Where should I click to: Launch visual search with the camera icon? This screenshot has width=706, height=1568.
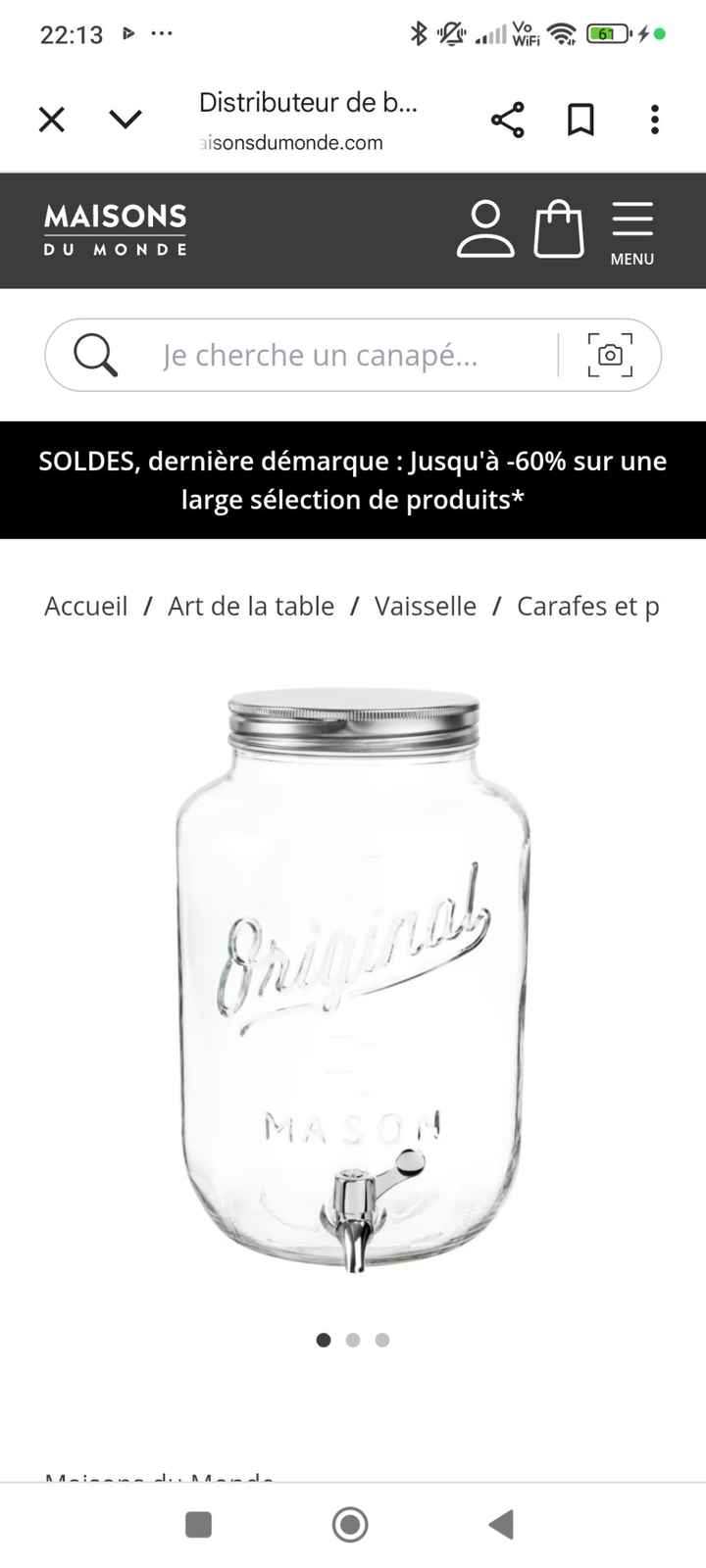click(610, 356)
